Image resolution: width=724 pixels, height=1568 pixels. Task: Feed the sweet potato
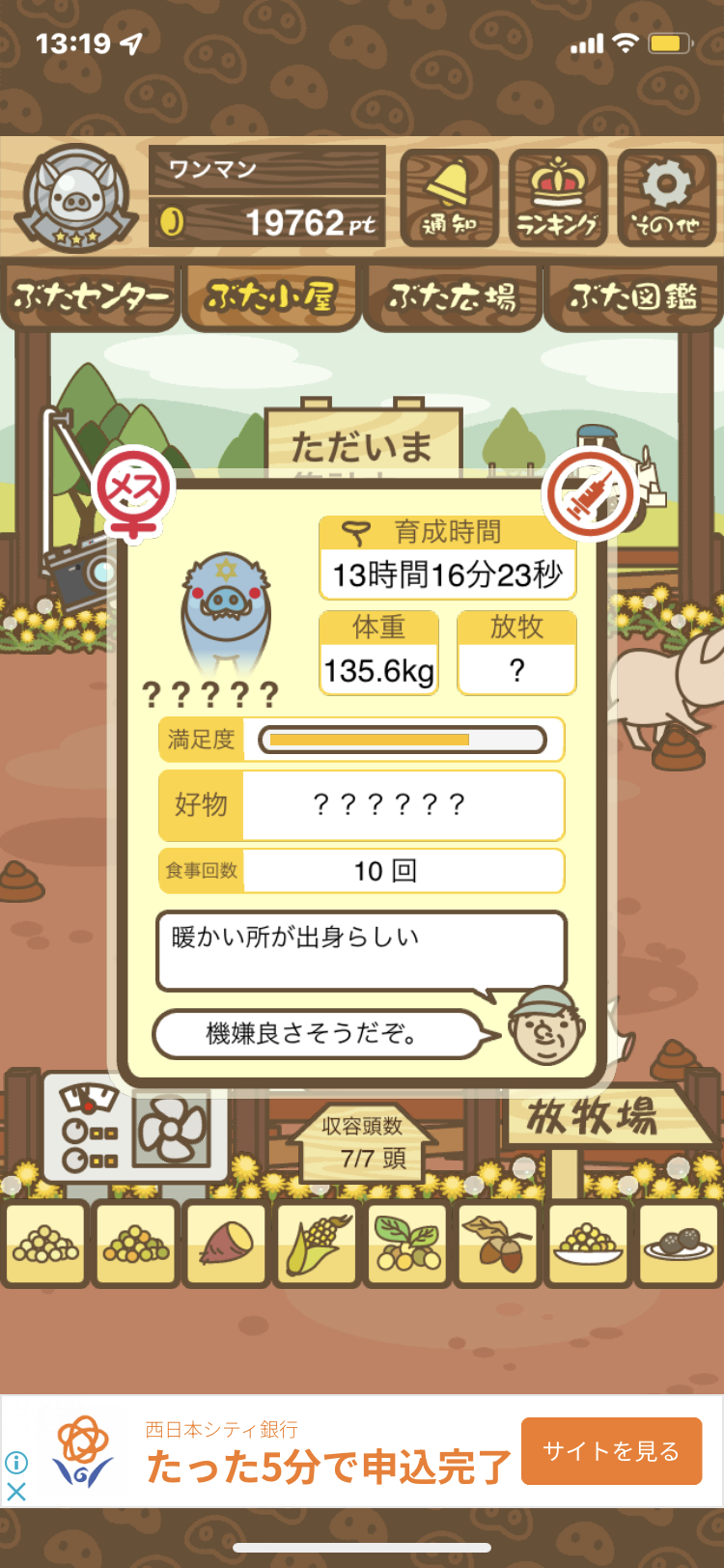(226, 1243)
